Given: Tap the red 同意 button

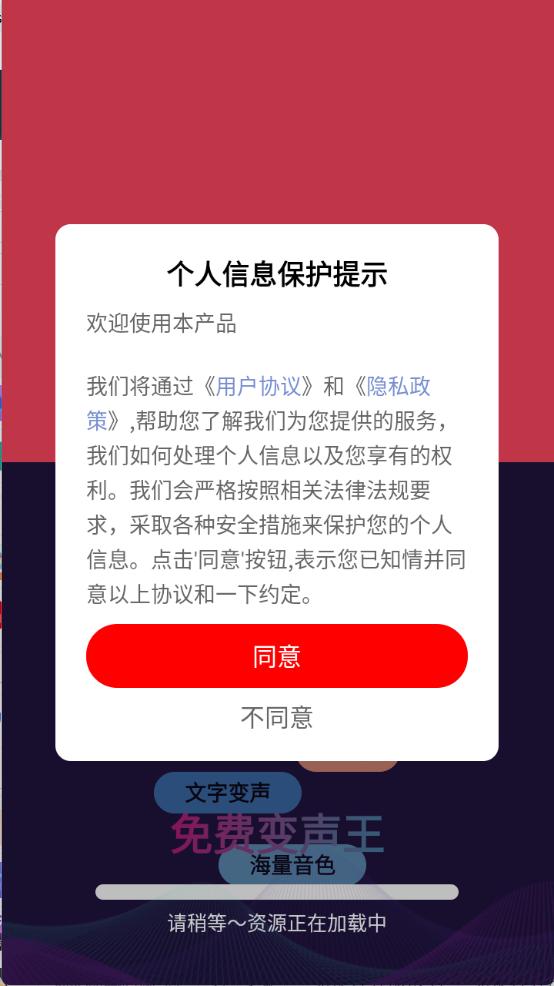Looking at the screenshot, I should (277, 656).
